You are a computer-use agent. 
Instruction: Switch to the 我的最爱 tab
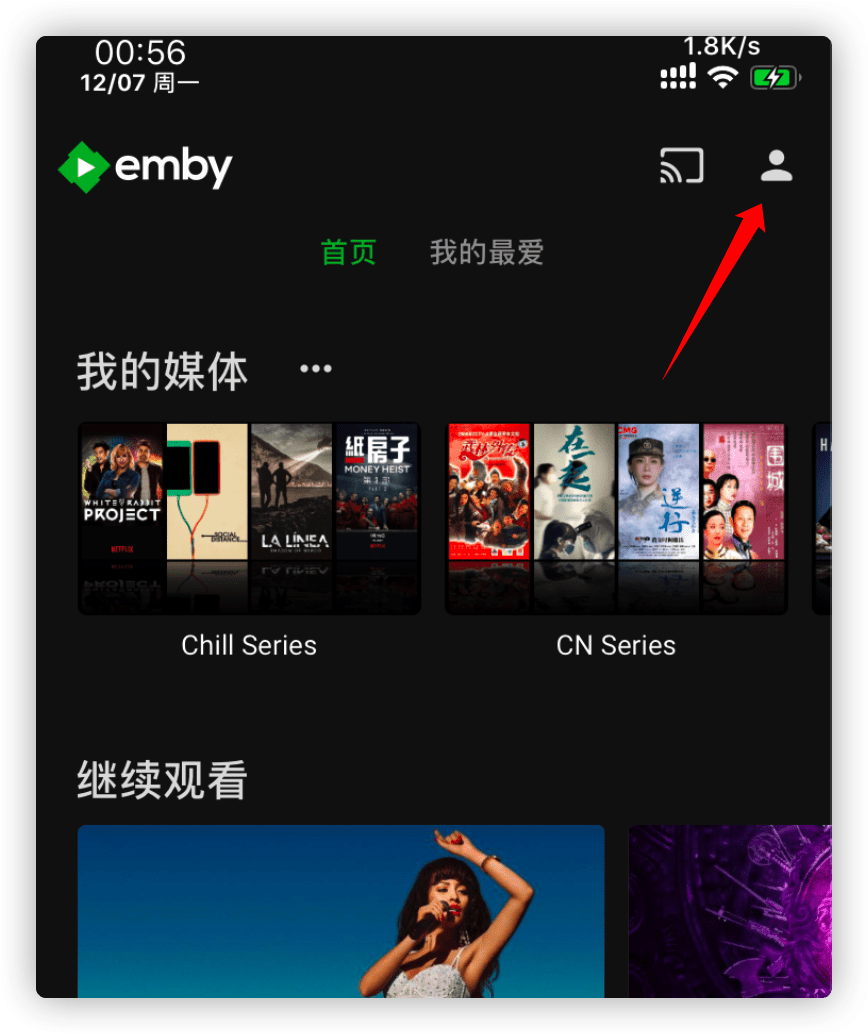point(486,252)
